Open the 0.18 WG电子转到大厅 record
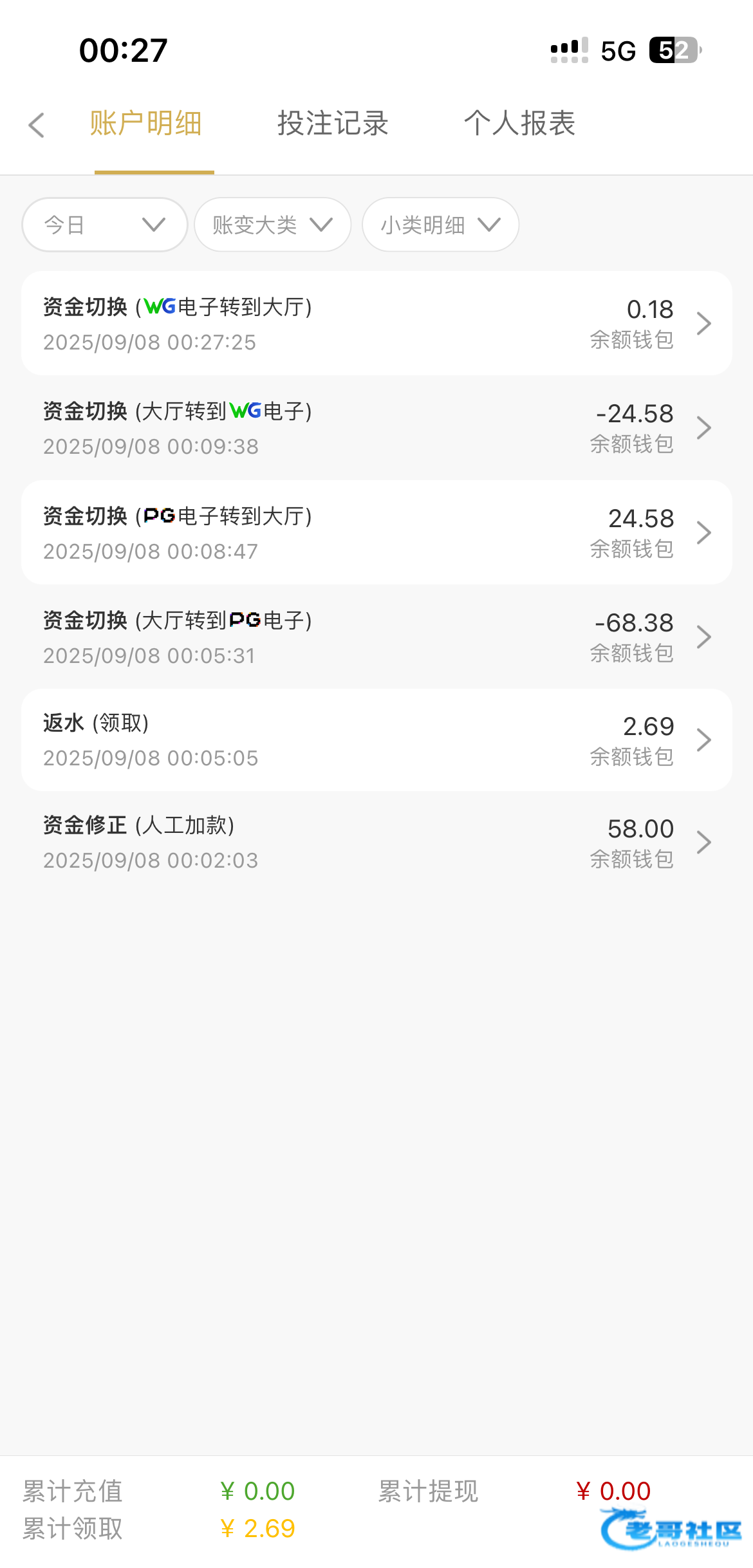Screen dimensions: 753x1568 click(x=376, y=323)
